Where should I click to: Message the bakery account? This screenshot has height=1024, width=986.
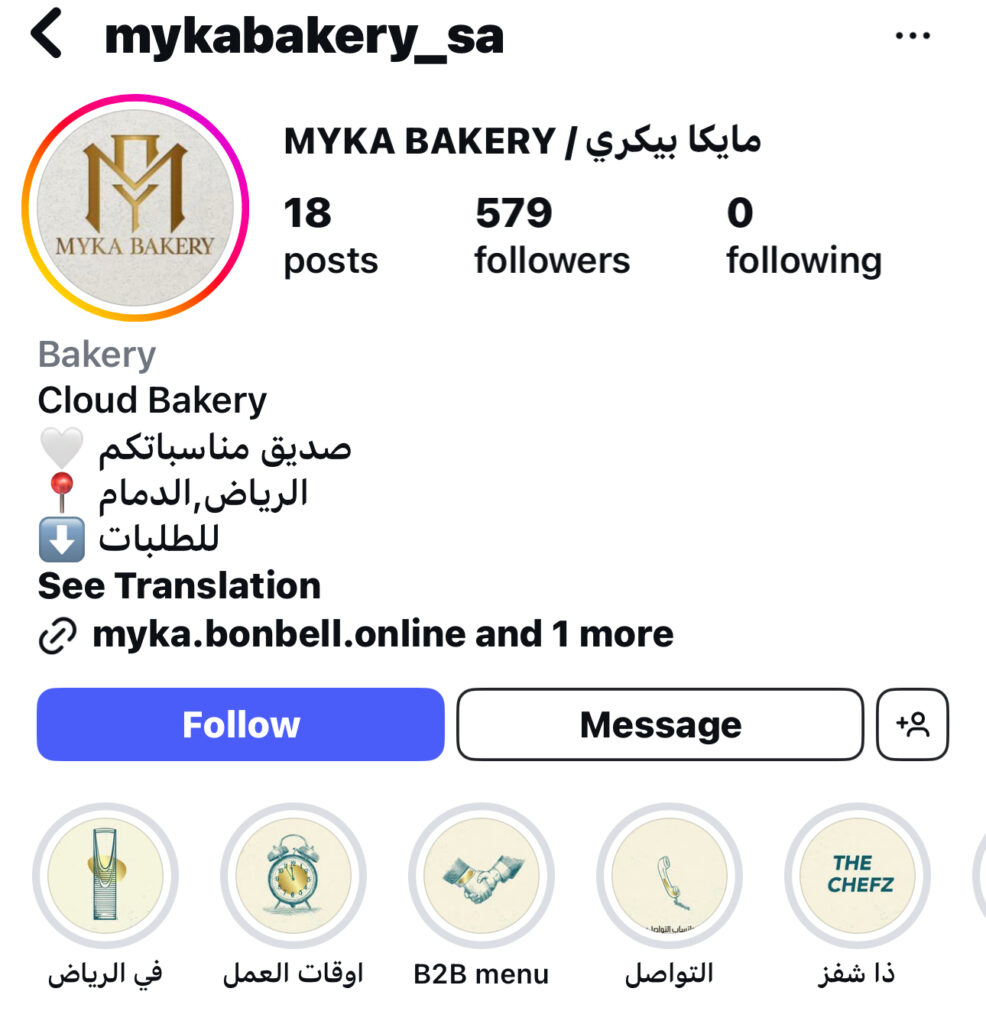(660, 724)
